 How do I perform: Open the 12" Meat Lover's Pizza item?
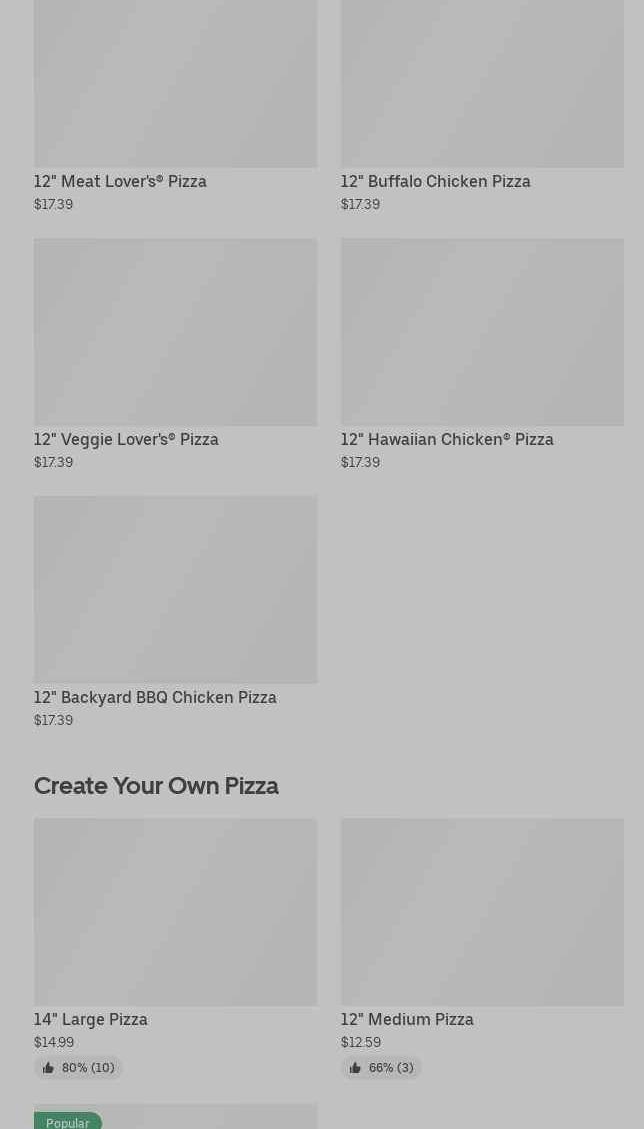coord(175,100)
